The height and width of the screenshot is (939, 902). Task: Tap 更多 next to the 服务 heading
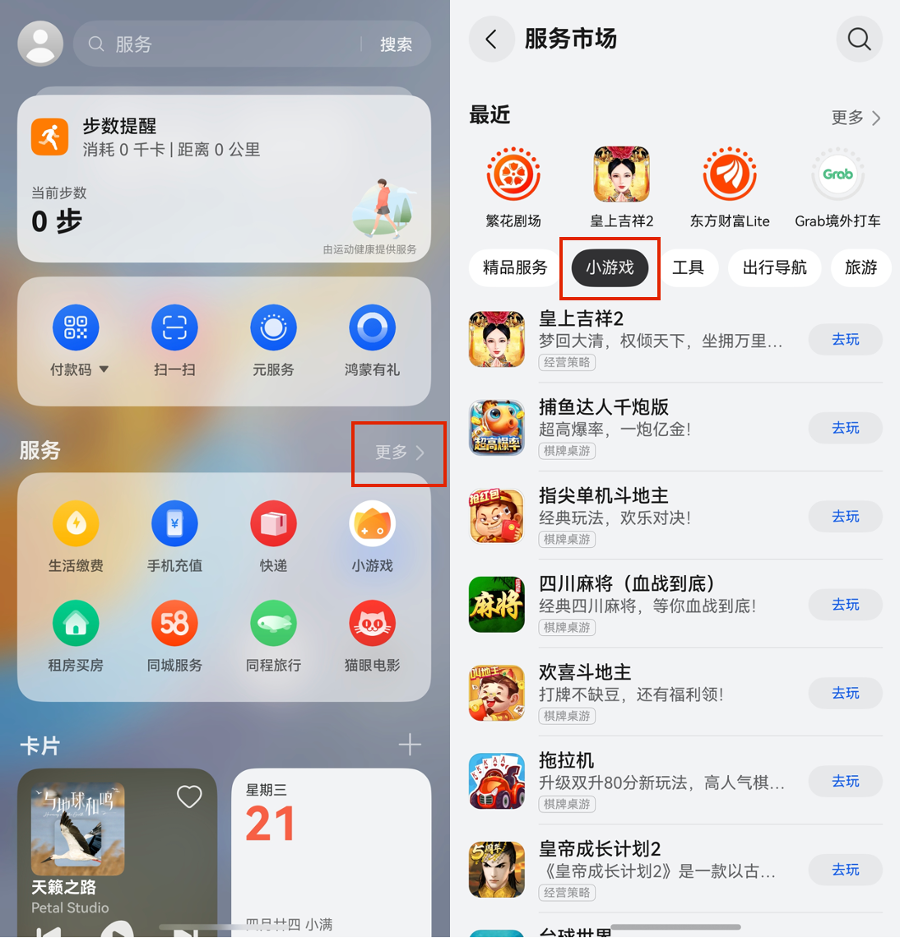pyautogui.click(x=399, y=453)
